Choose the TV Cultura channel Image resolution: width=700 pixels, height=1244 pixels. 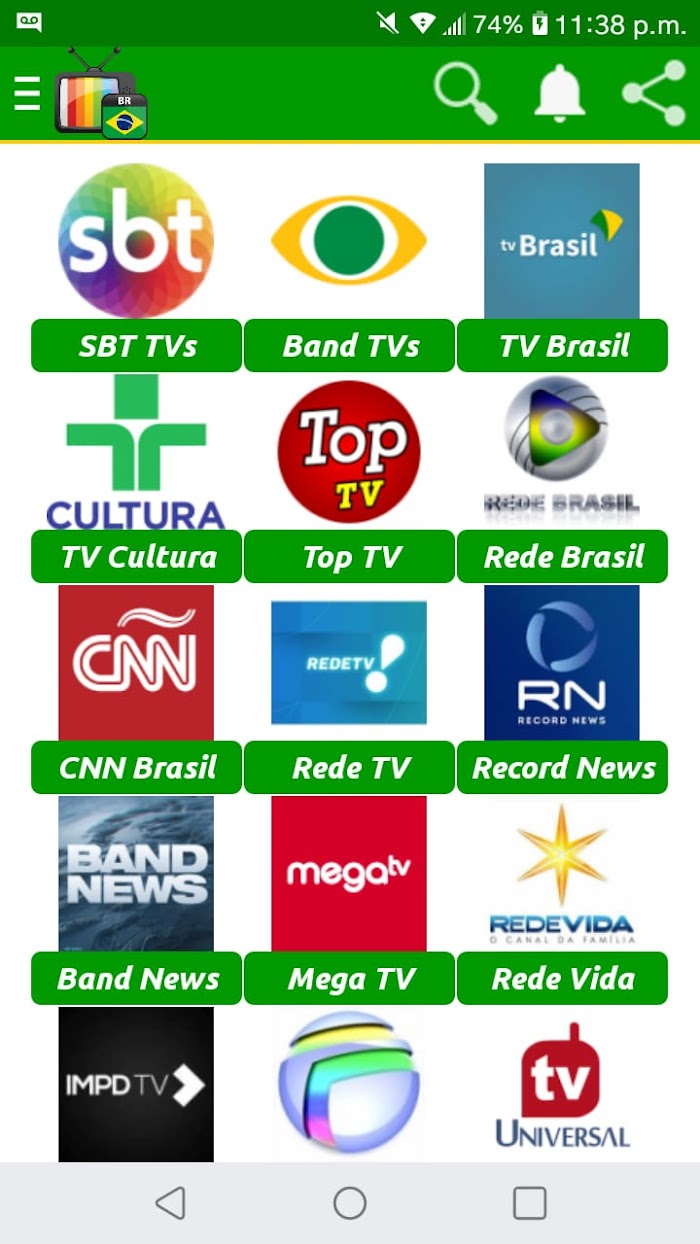[x=136, y=478]
